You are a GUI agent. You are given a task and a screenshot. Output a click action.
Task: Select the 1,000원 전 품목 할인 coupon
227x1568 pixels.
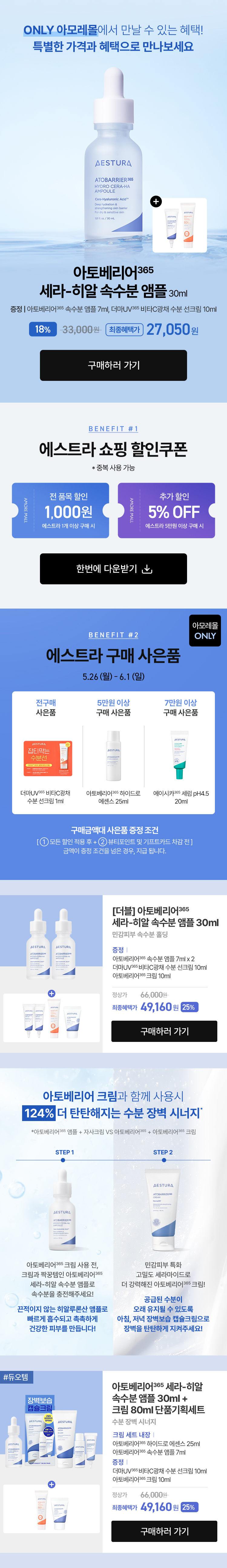(61, 511)
